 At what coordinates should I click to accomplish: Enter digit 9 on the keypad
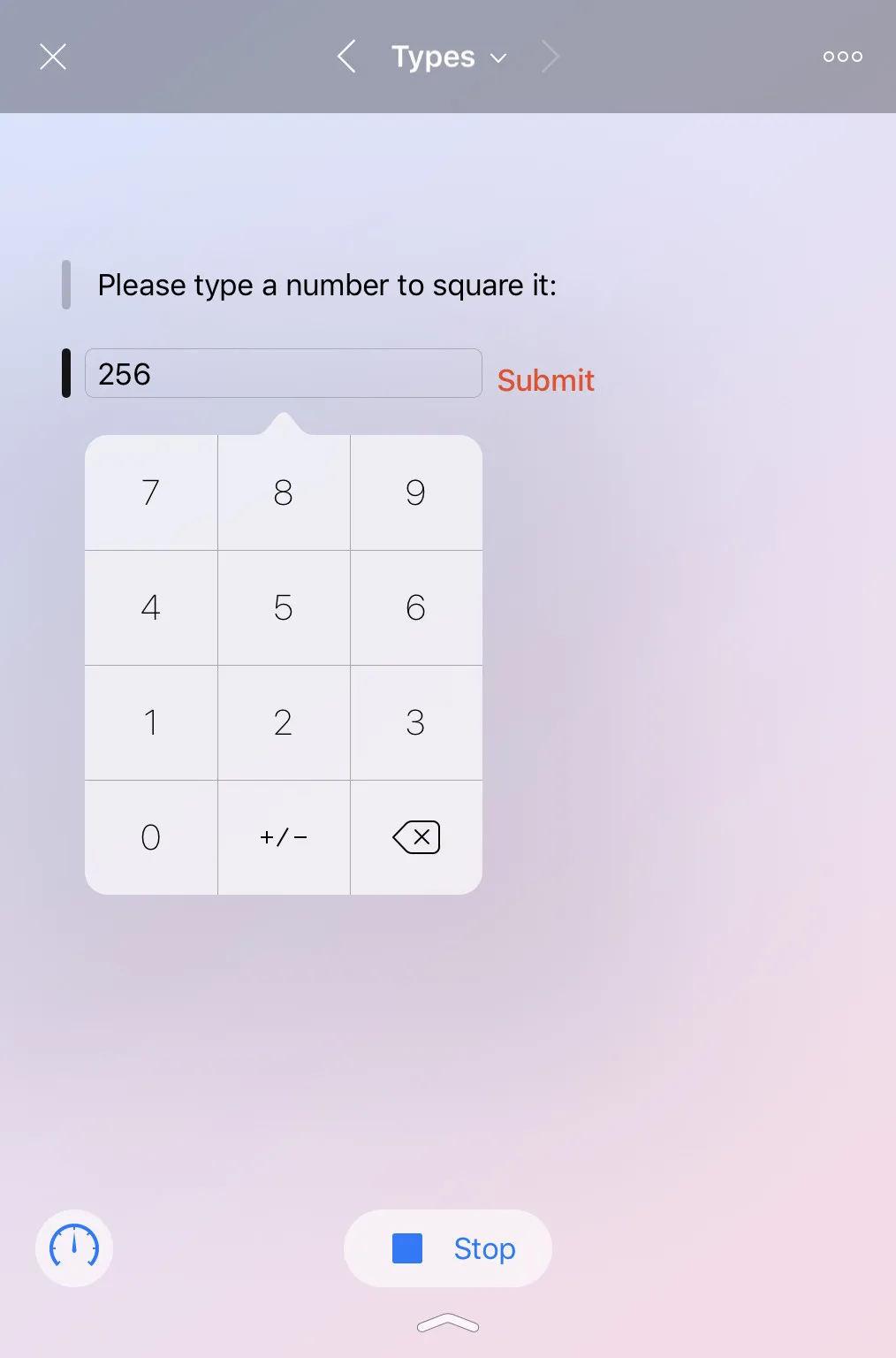pos(416,492)
